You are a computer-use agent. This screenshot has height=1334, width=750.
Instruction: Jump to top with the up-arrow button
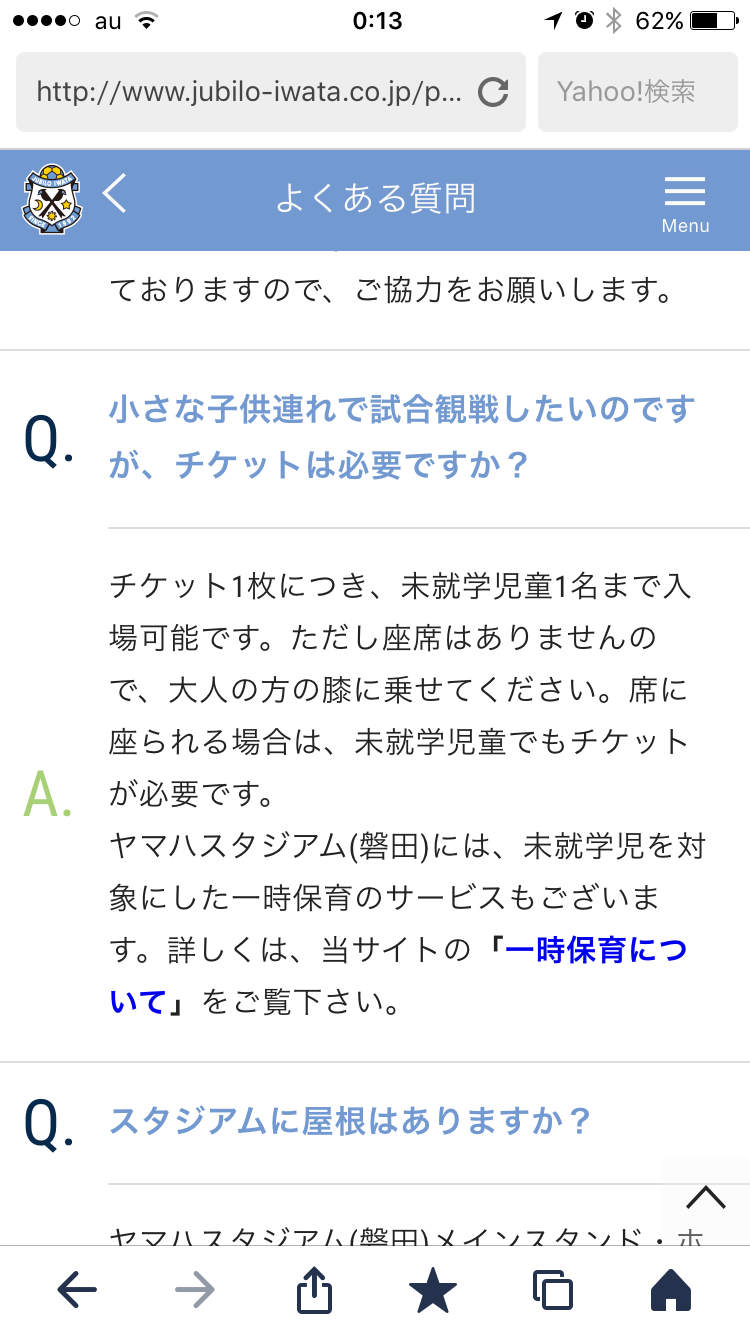tap(706, 1197)
